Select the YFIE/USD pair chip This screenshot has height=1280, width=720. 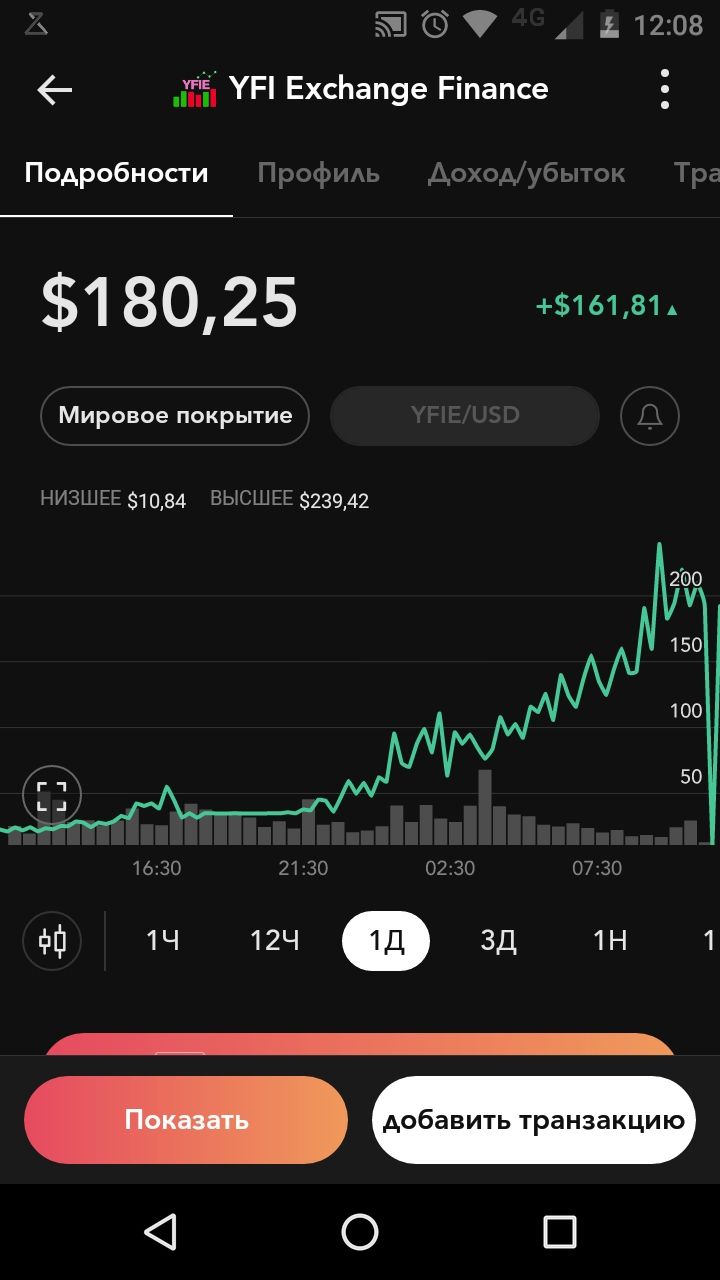coord(465,415)
